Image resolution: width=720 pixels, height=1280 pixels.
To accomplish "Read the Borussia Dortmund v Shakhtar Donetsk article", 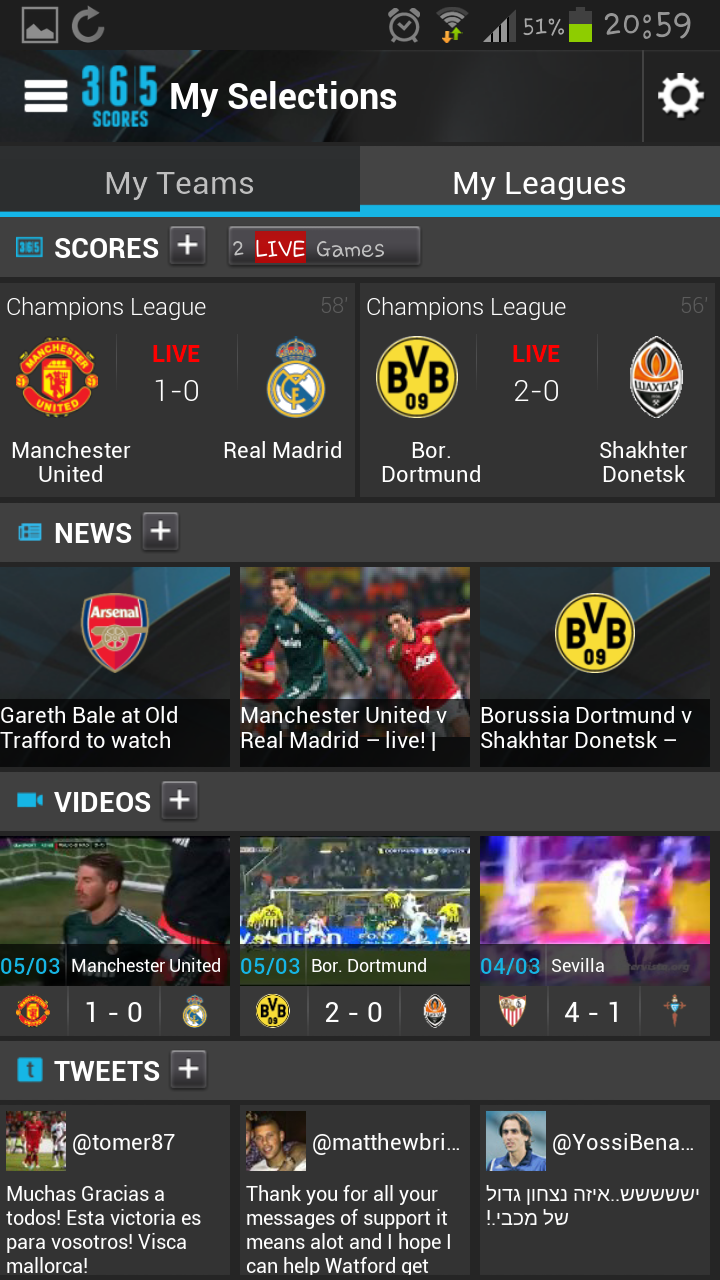I will [594, 667].
